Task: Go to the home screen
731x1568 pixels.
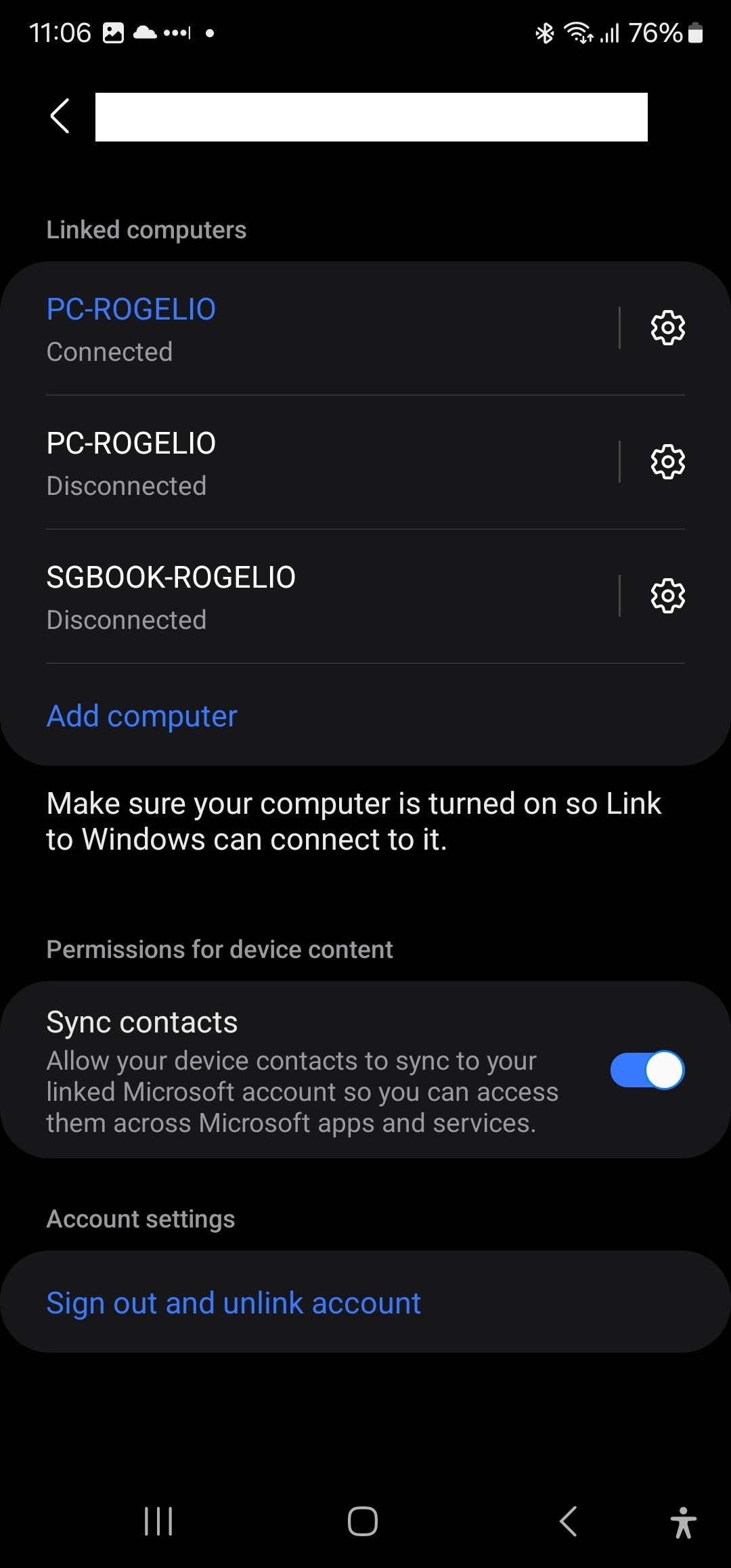Action: (363, 1521)
